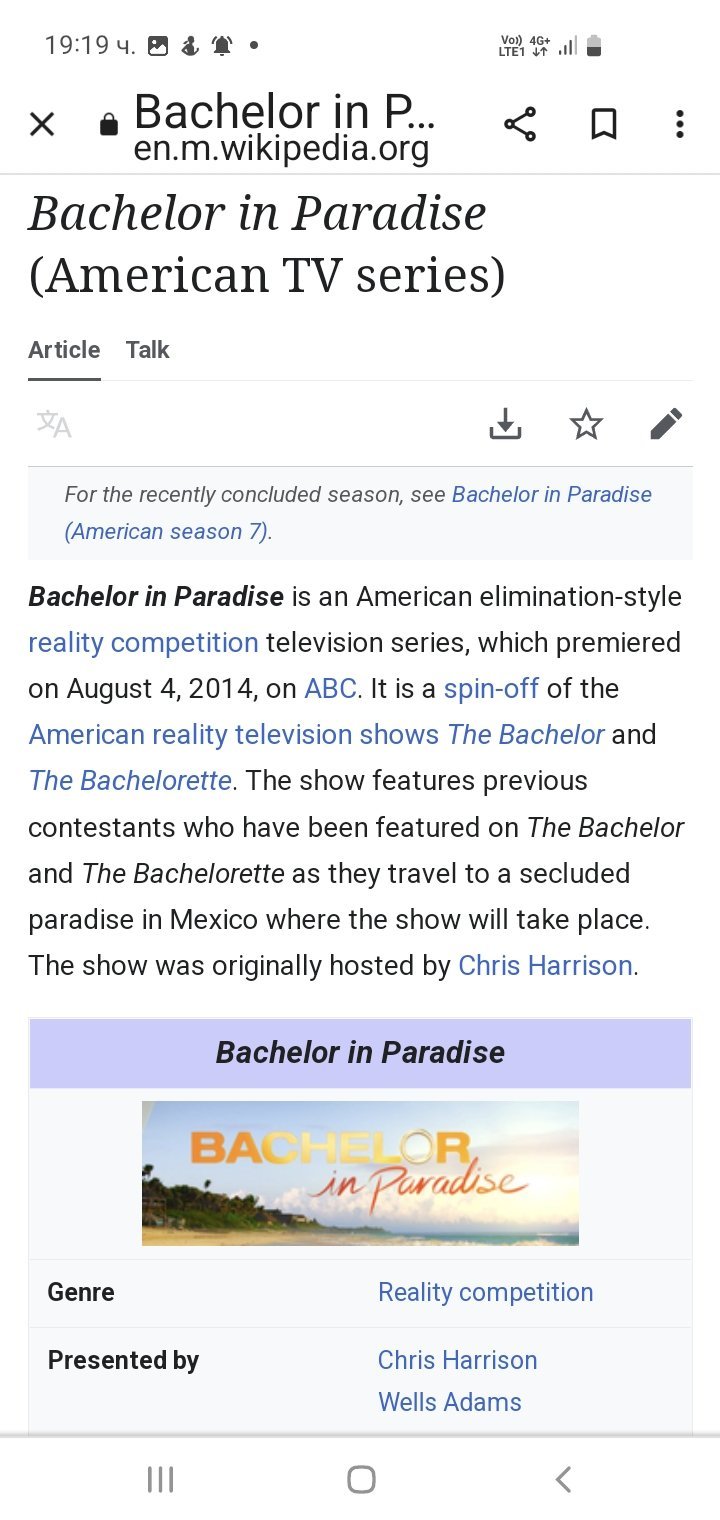
Task: Bookmark this page in the browser
Action: pos(603,124)
